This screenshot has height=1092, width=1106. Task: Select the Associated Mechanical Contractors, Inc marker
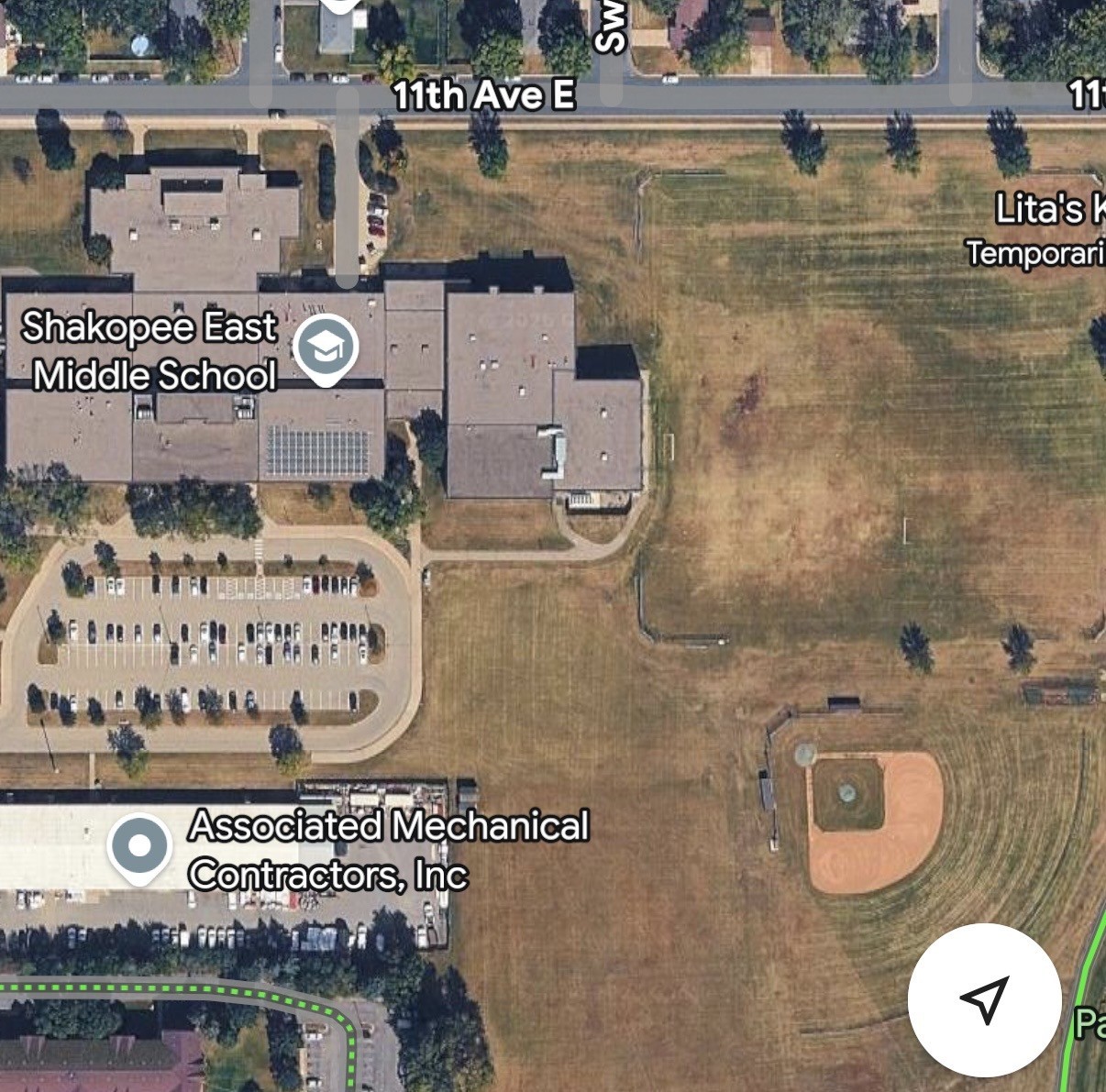pos(139,846)
